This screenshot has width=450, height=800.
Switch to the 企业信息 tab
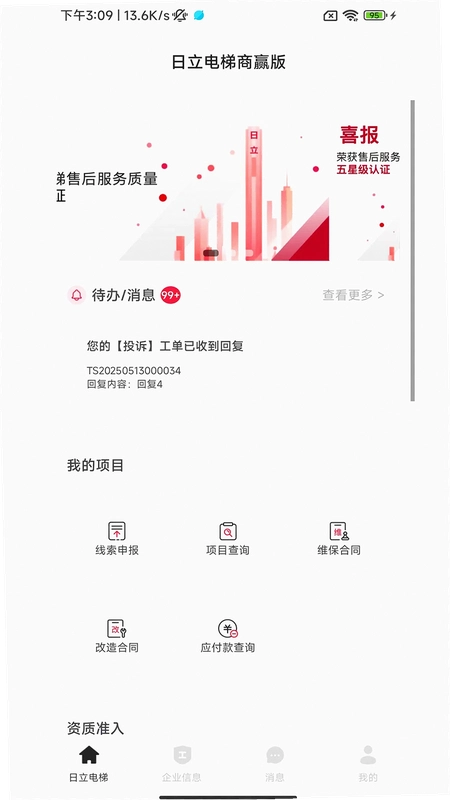pos(182,764)
